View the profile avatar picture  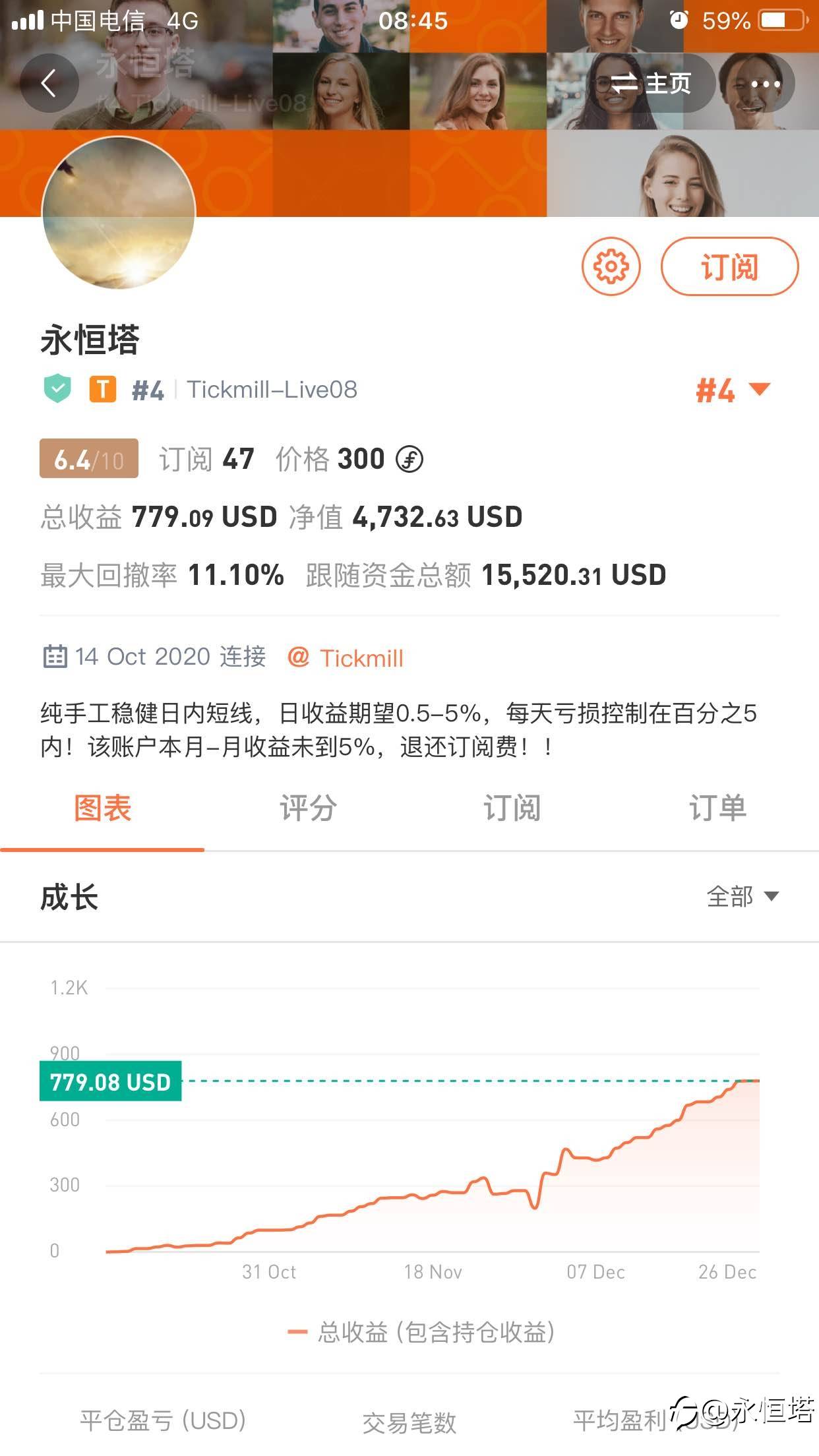click(x=119, y=213)
